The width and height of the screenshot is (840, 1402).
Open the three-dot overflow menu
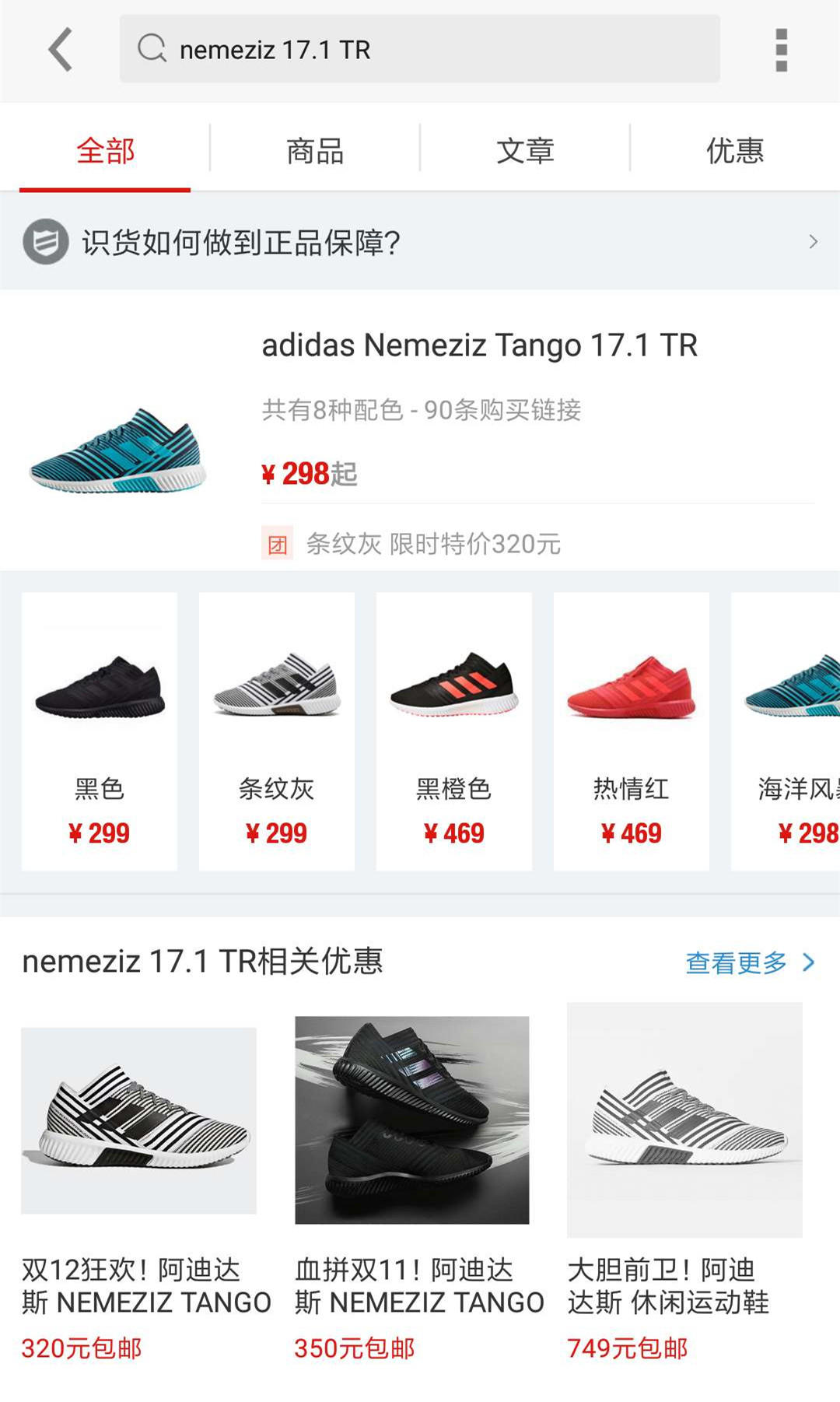coord(781,50)
